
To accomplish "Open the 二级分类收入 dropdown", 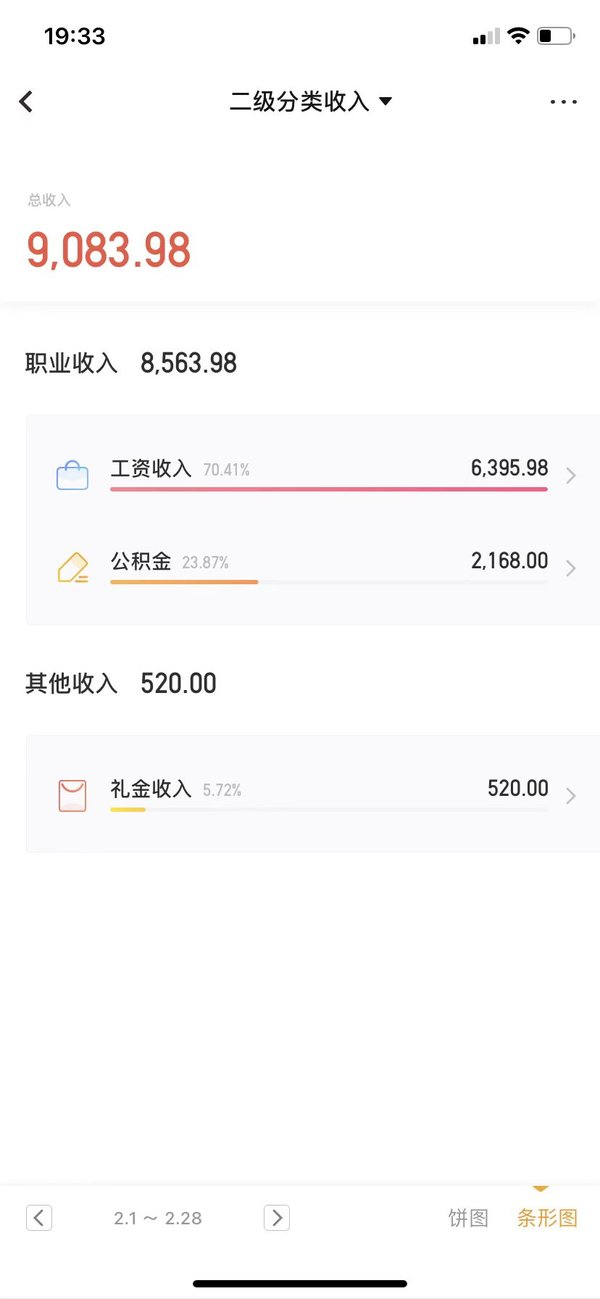I will point(311,101).
